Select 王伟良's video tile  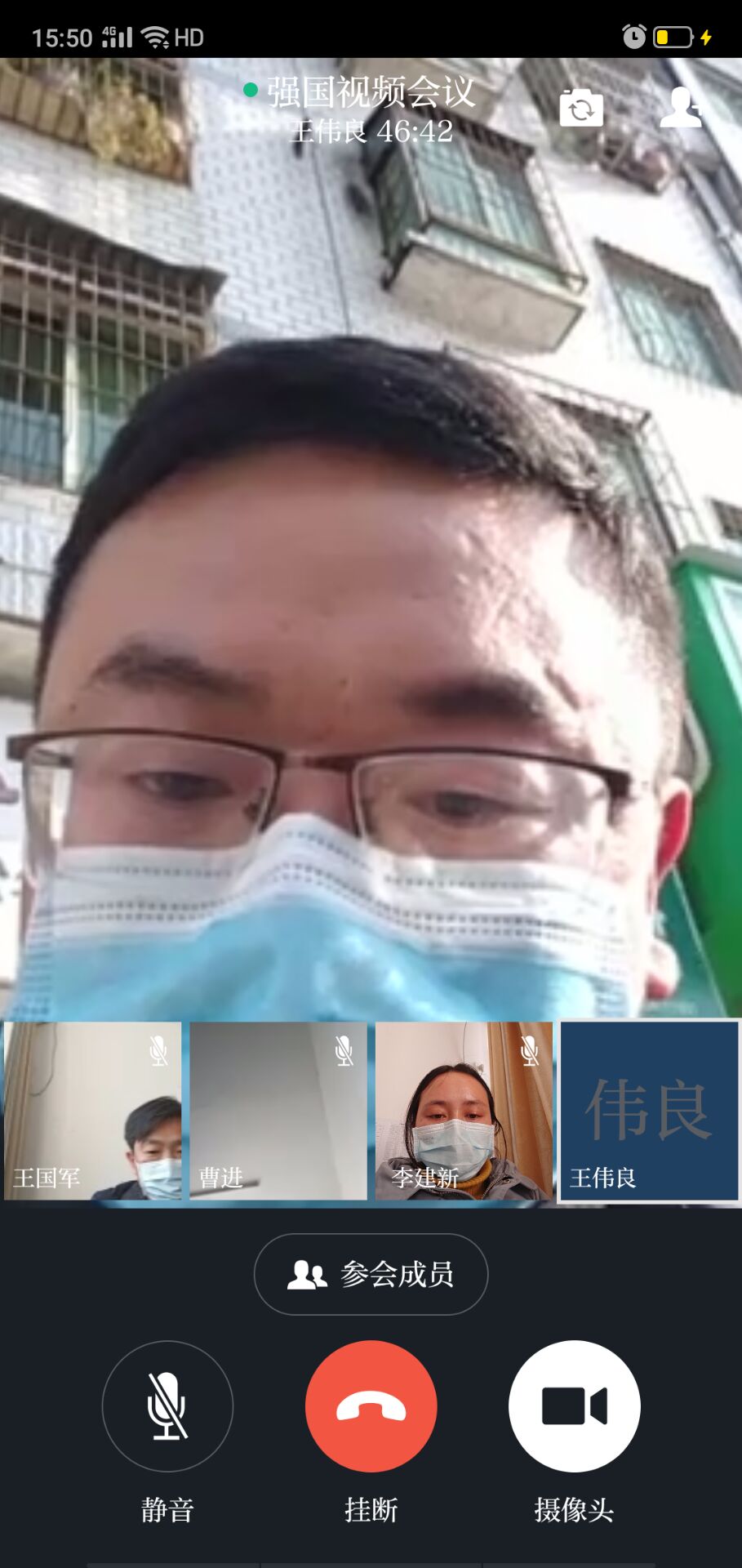point(649,1111)
